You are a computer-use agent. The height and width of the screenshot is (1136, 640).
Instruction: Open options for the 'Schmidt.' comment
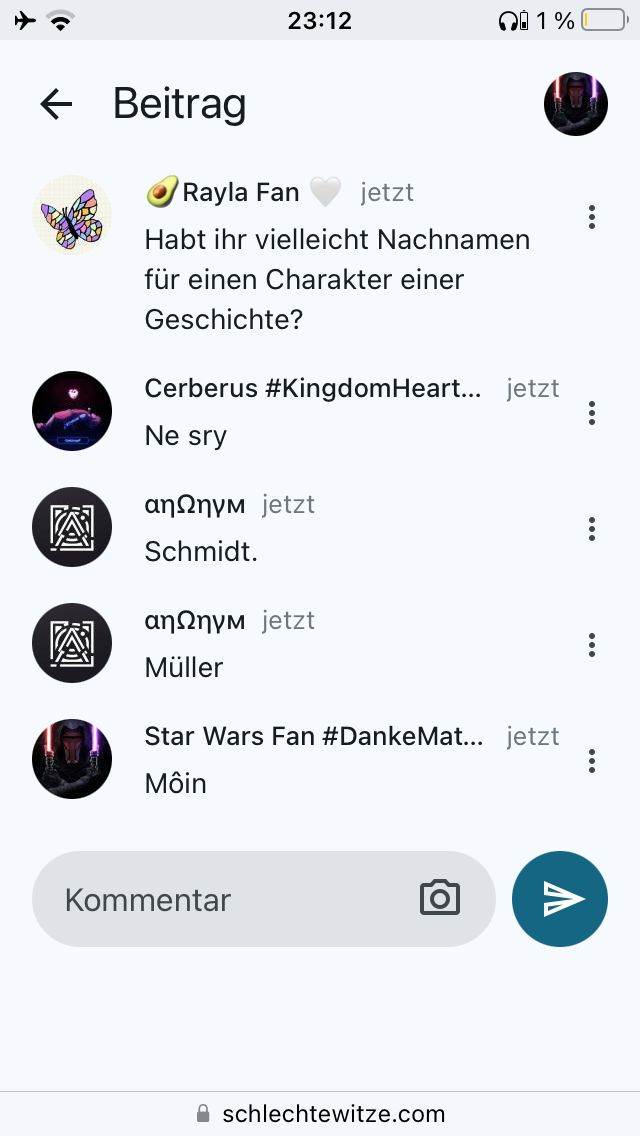[x=592, y=528]
